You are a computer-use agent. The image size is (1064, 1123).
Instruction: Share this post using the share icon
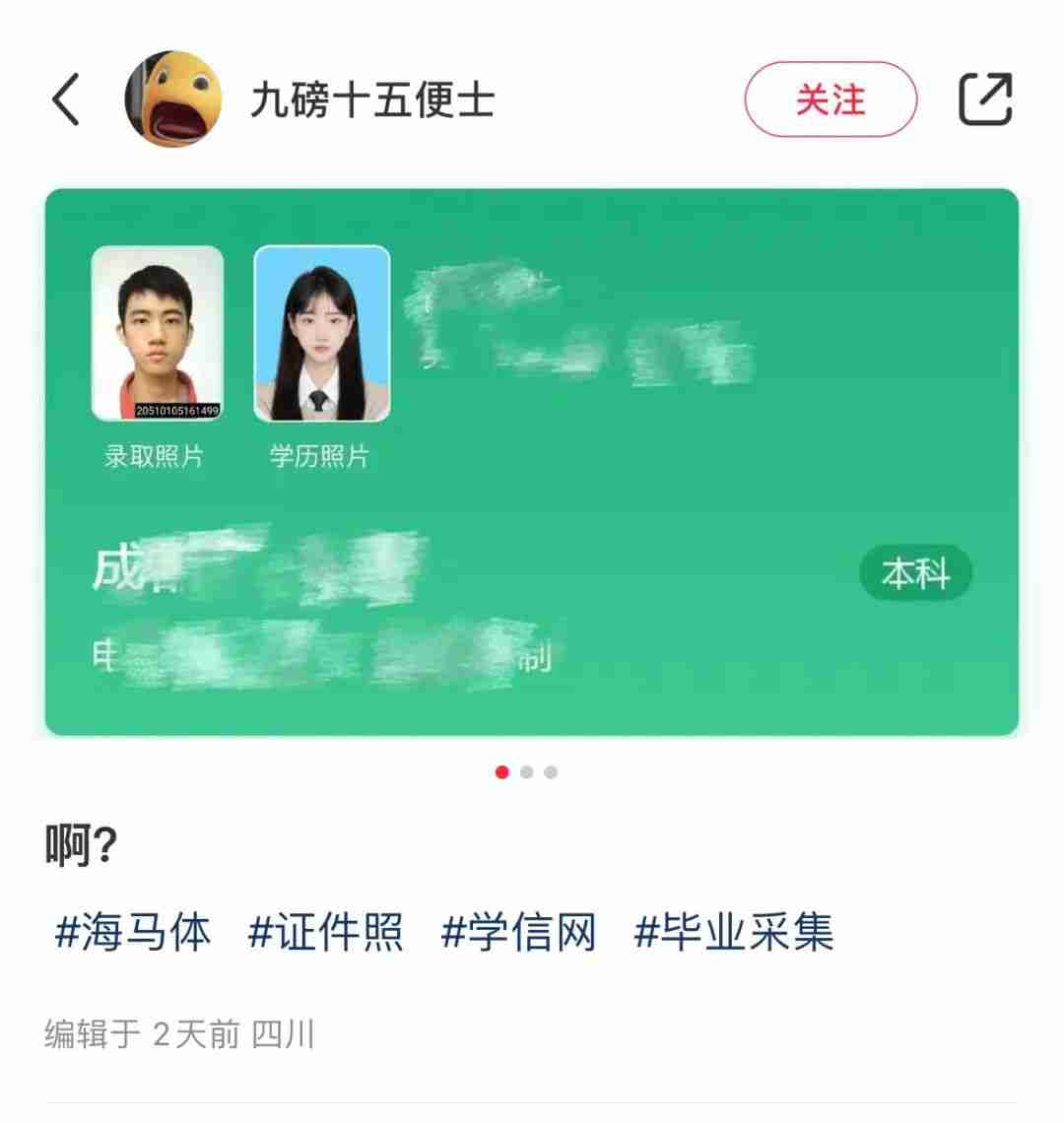point(985,99)
